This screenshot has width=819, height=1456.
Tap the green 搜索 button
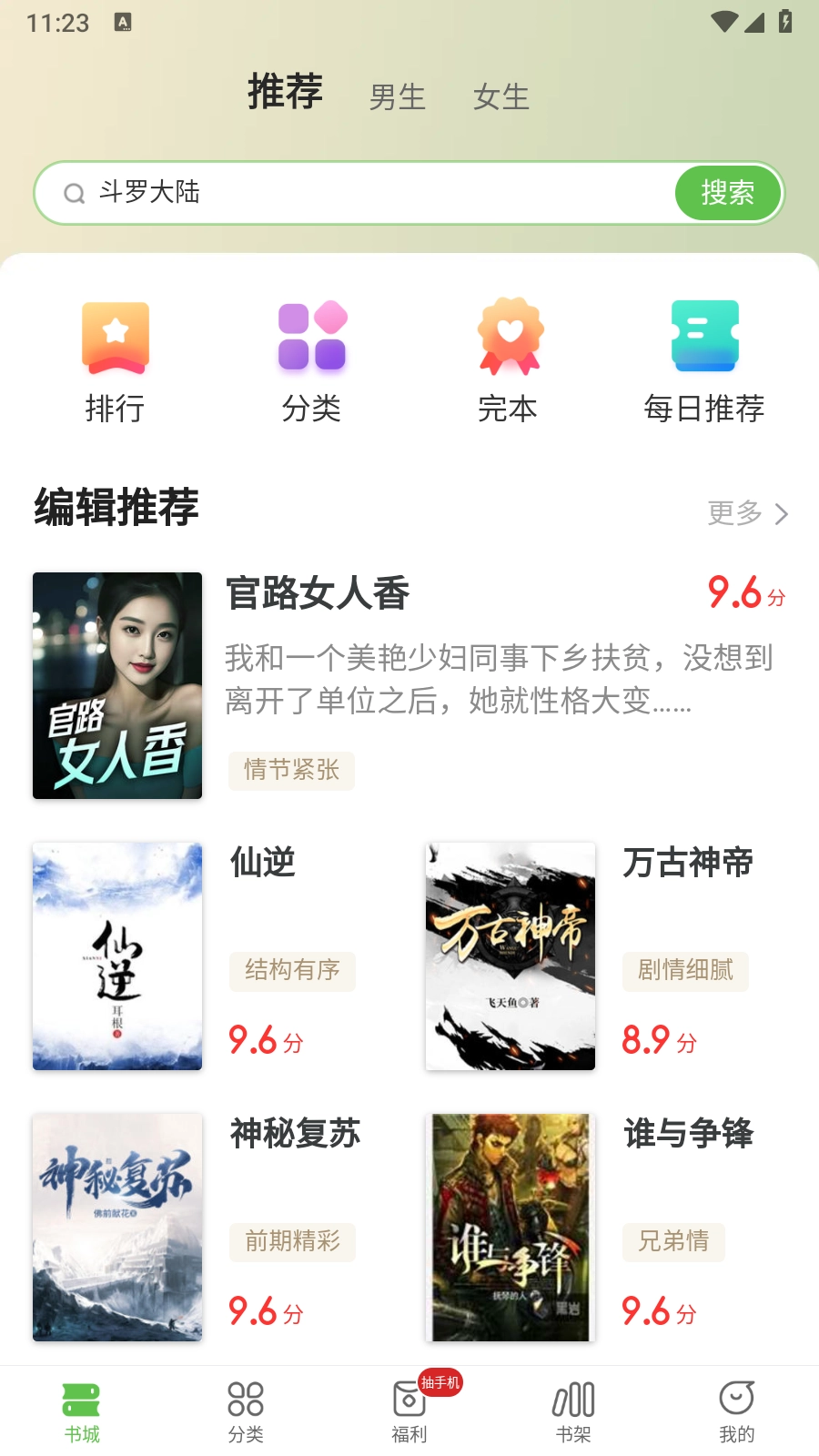[727, 192]
